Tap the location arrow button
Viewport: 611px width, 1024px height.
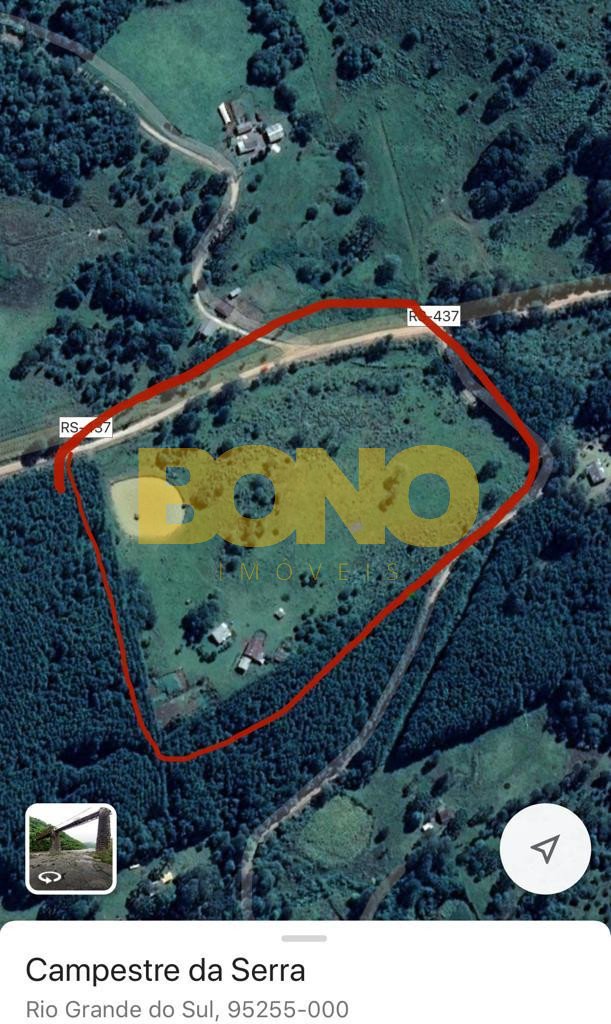[x=545, y=848]
